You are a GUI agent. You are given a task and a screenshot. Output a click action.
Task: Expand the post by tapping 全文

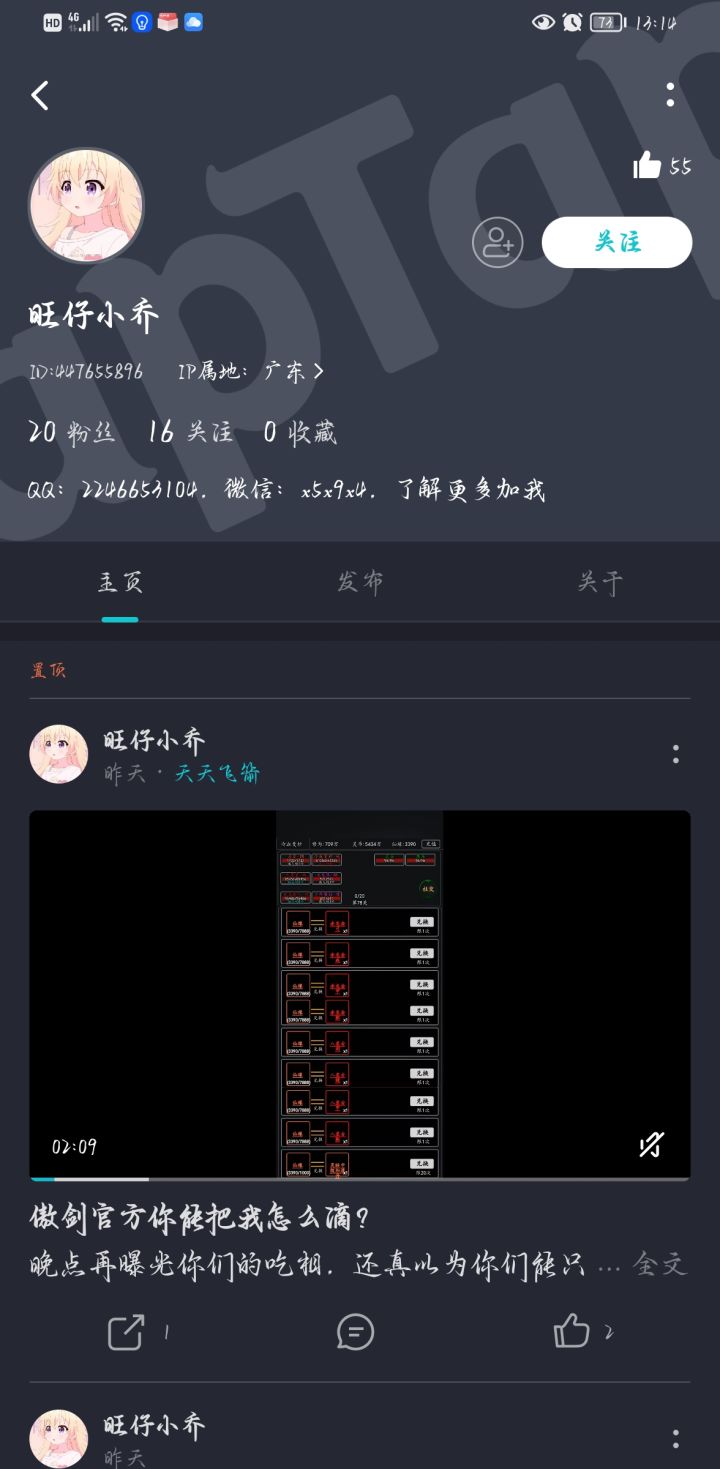(x=661, y=1266)
